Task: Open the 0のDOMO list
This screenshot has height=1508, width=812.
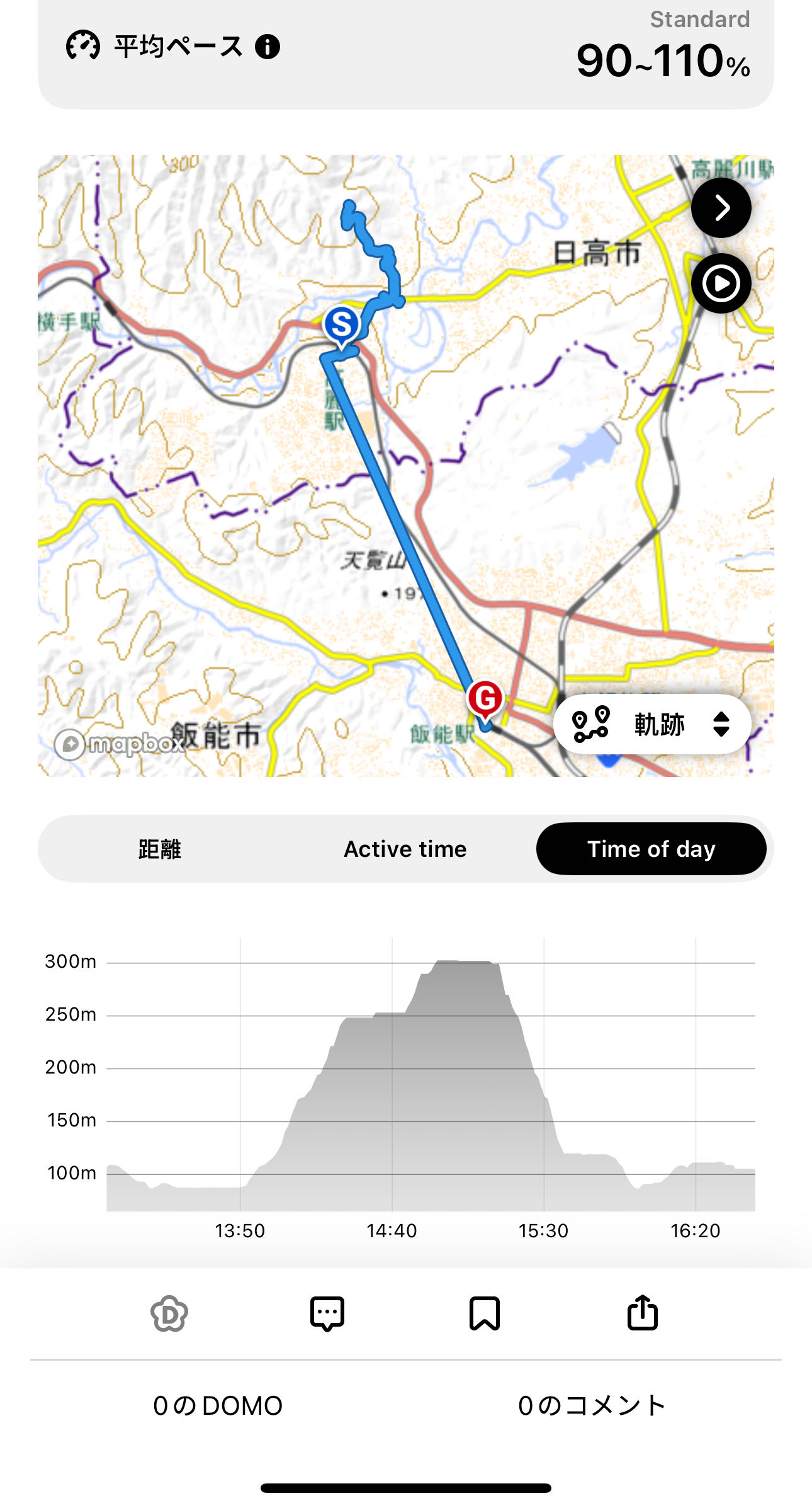Action: click(217, 1405)
